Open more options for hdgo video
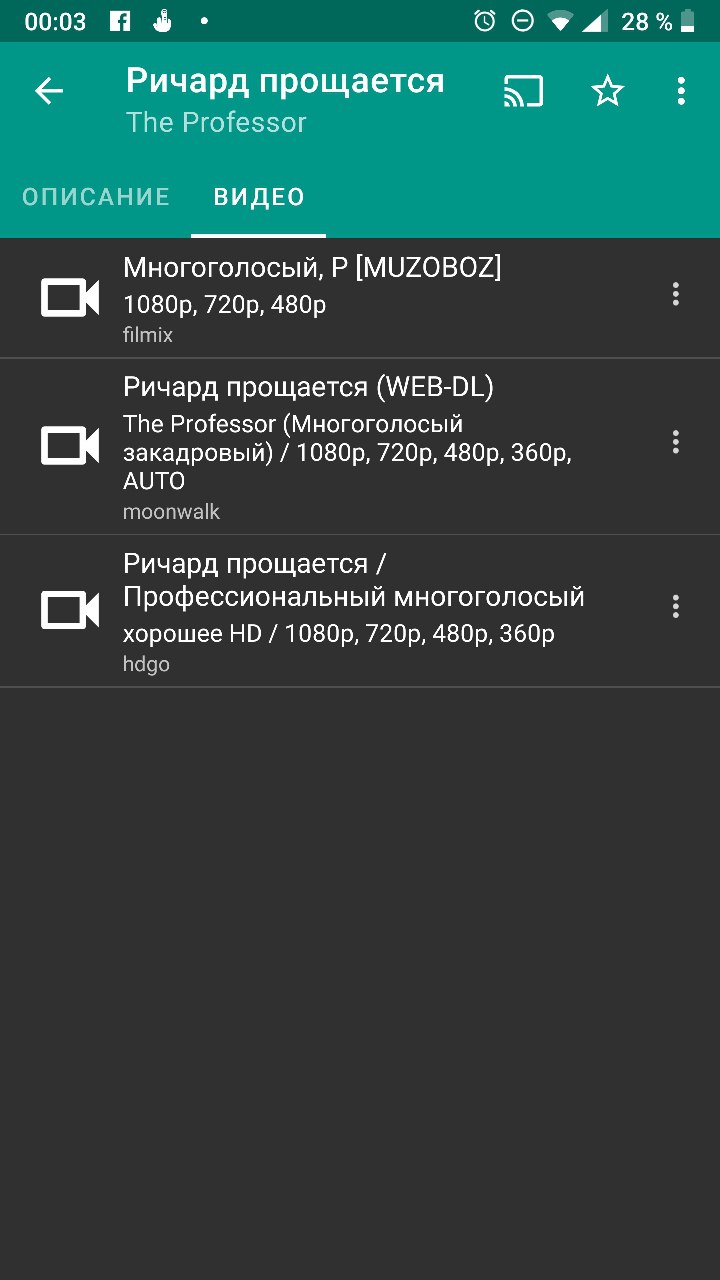Image resolution: width=720 pixels, height=1280 pixels. point(676,606)
